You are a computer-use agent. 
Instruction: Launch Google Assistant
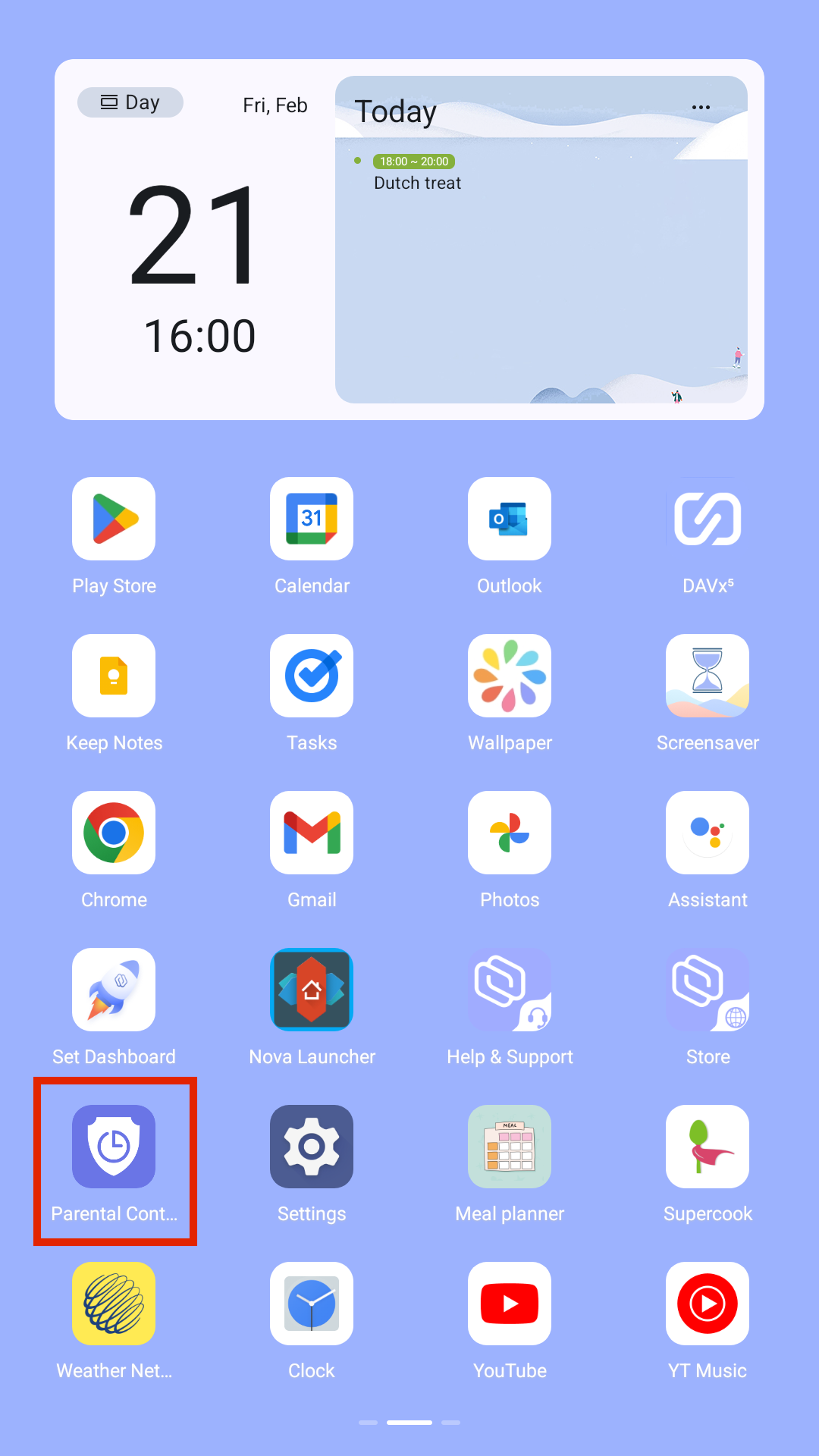(x=708, y=833)
